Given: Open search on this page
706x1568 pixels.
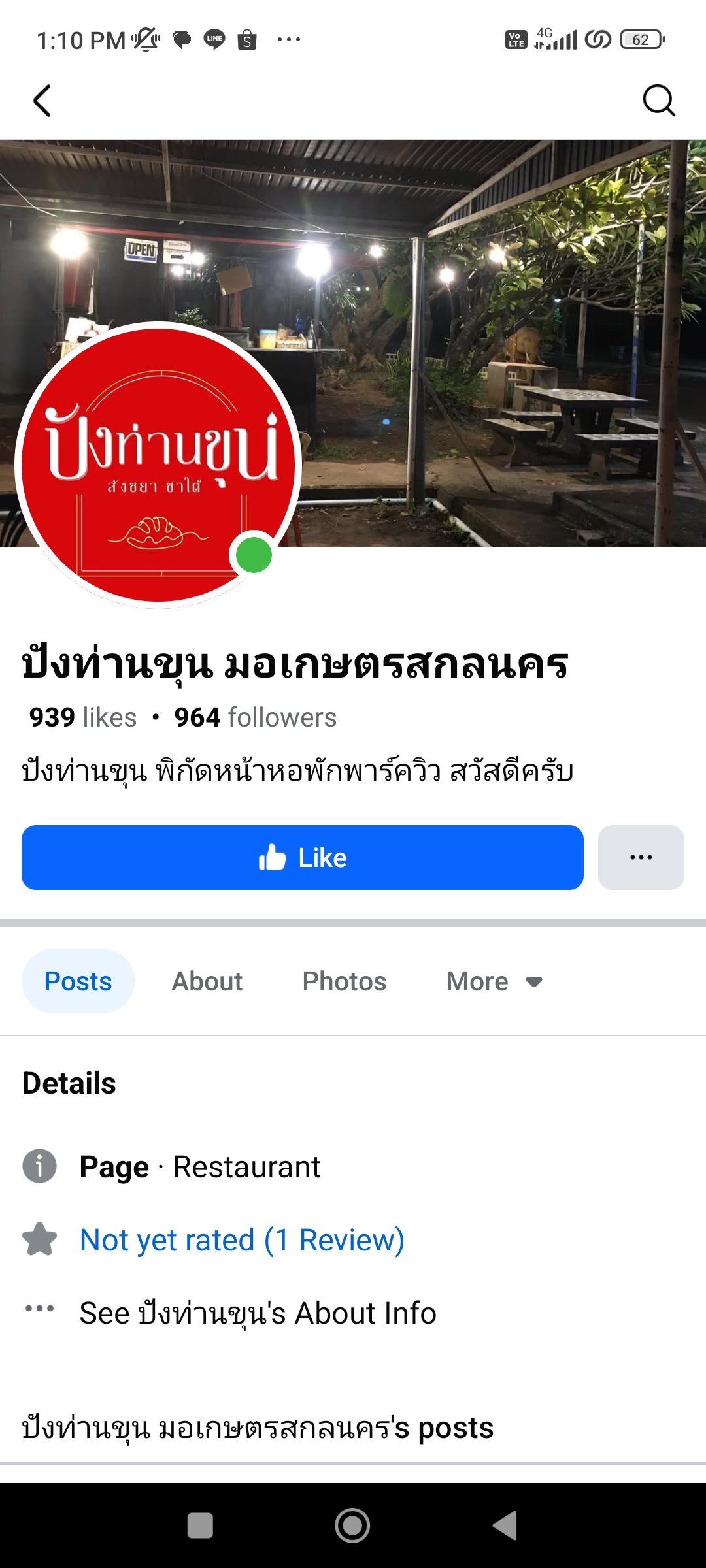Looking at the screenshot, I should [658, 101].
